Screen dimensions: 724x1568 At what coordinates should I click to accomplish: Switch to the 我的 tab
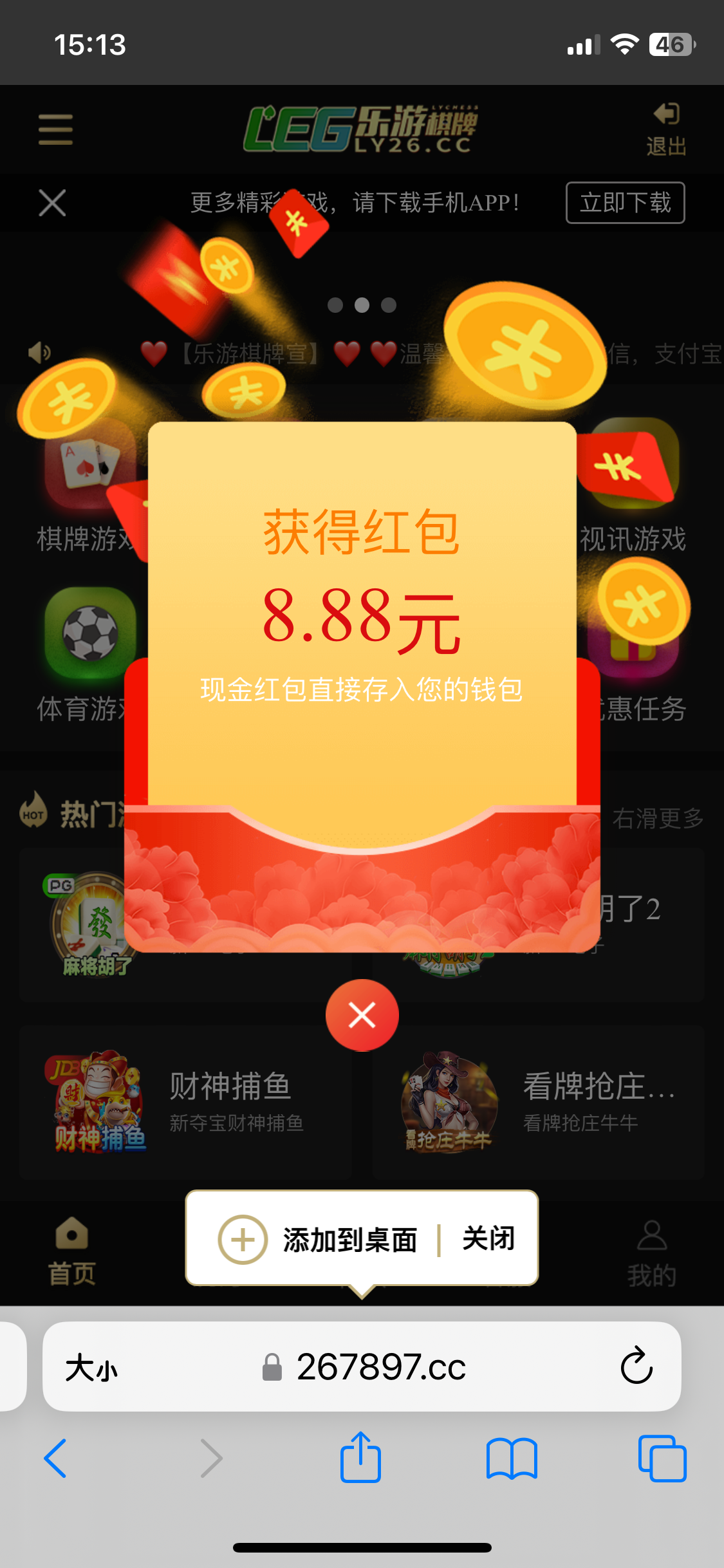coord(652,1252)
